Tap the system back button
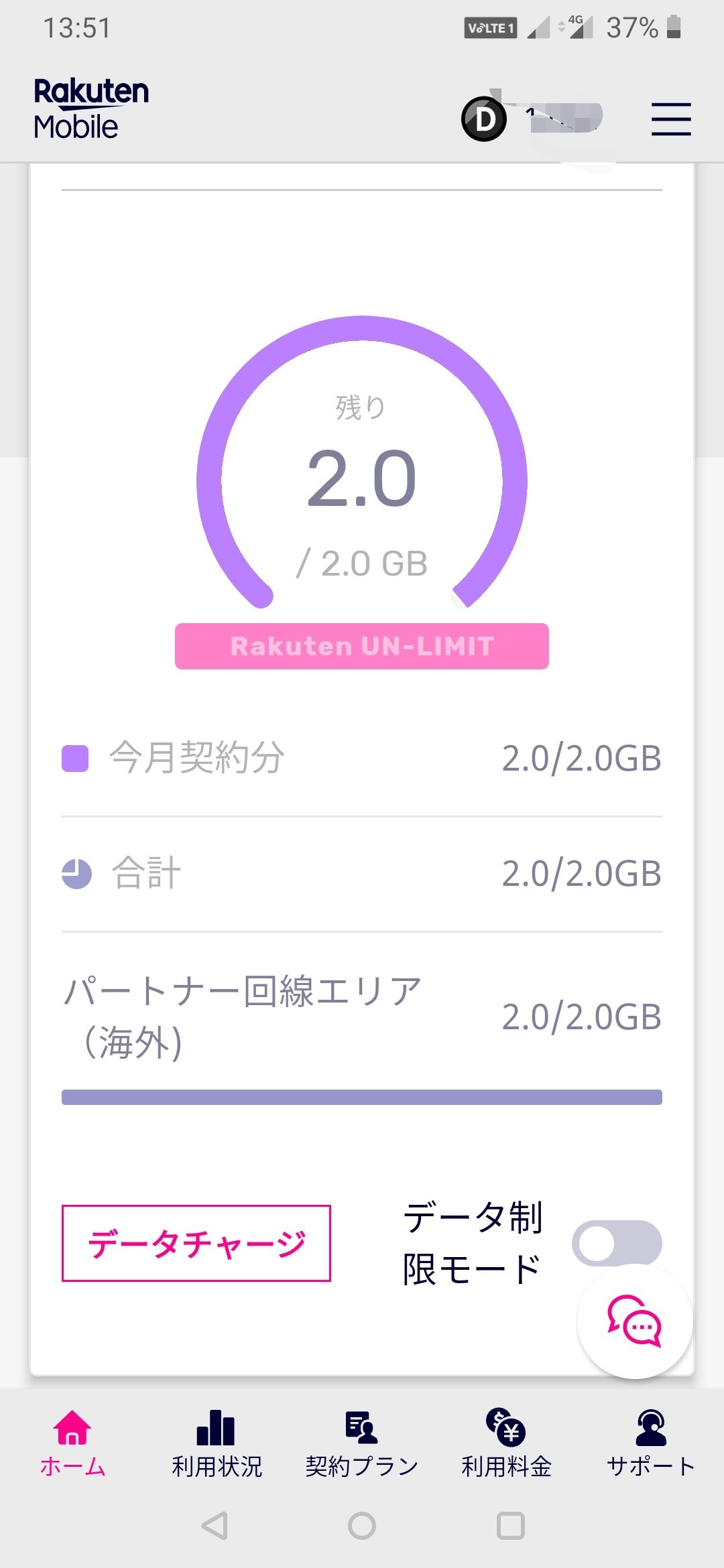The height and width of the screenshot is (1568, 724). coord(215,1526)
